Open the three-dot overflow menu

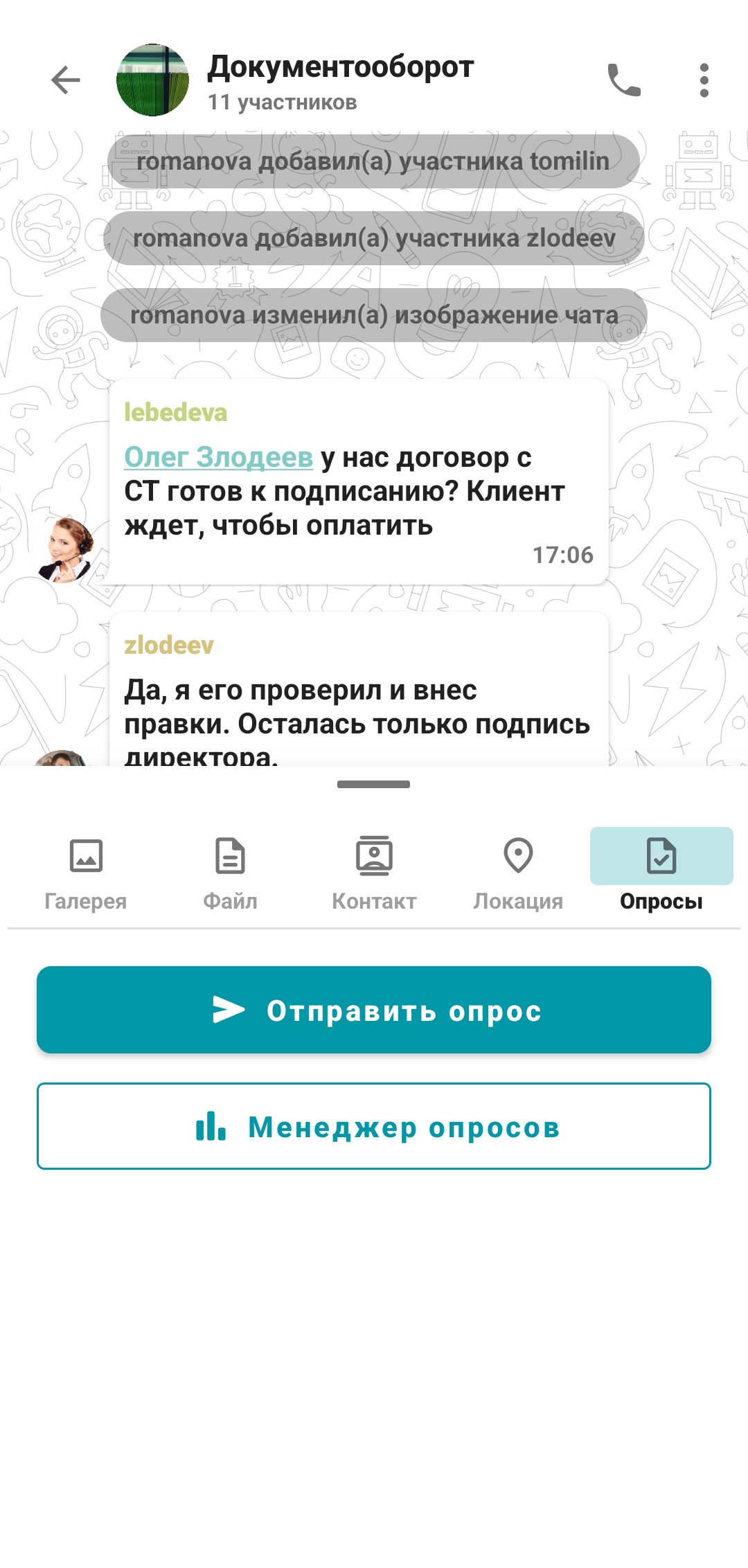704,80
